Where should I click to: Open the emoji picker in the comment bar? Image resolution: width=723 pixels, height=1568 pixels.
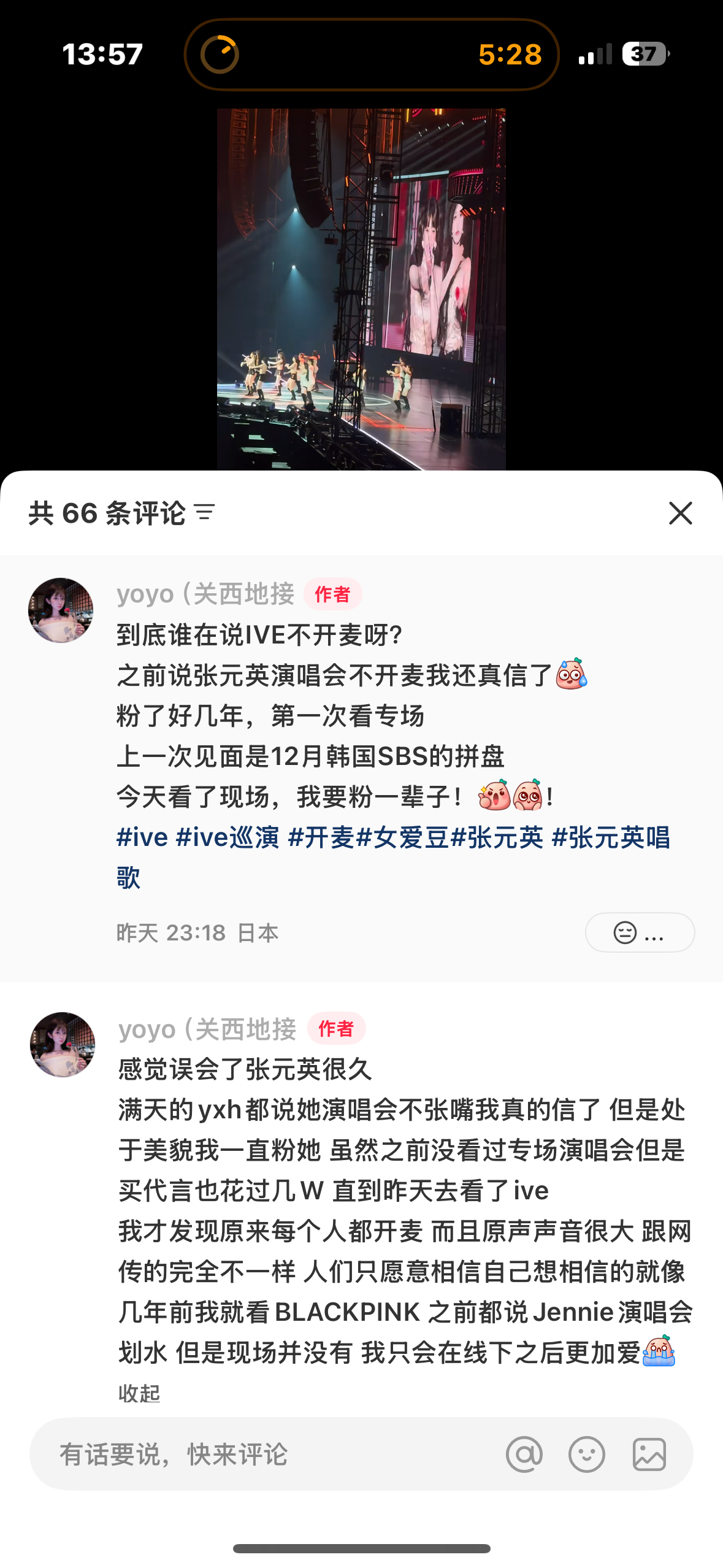pyautogui.click(x=585, y=1455)
